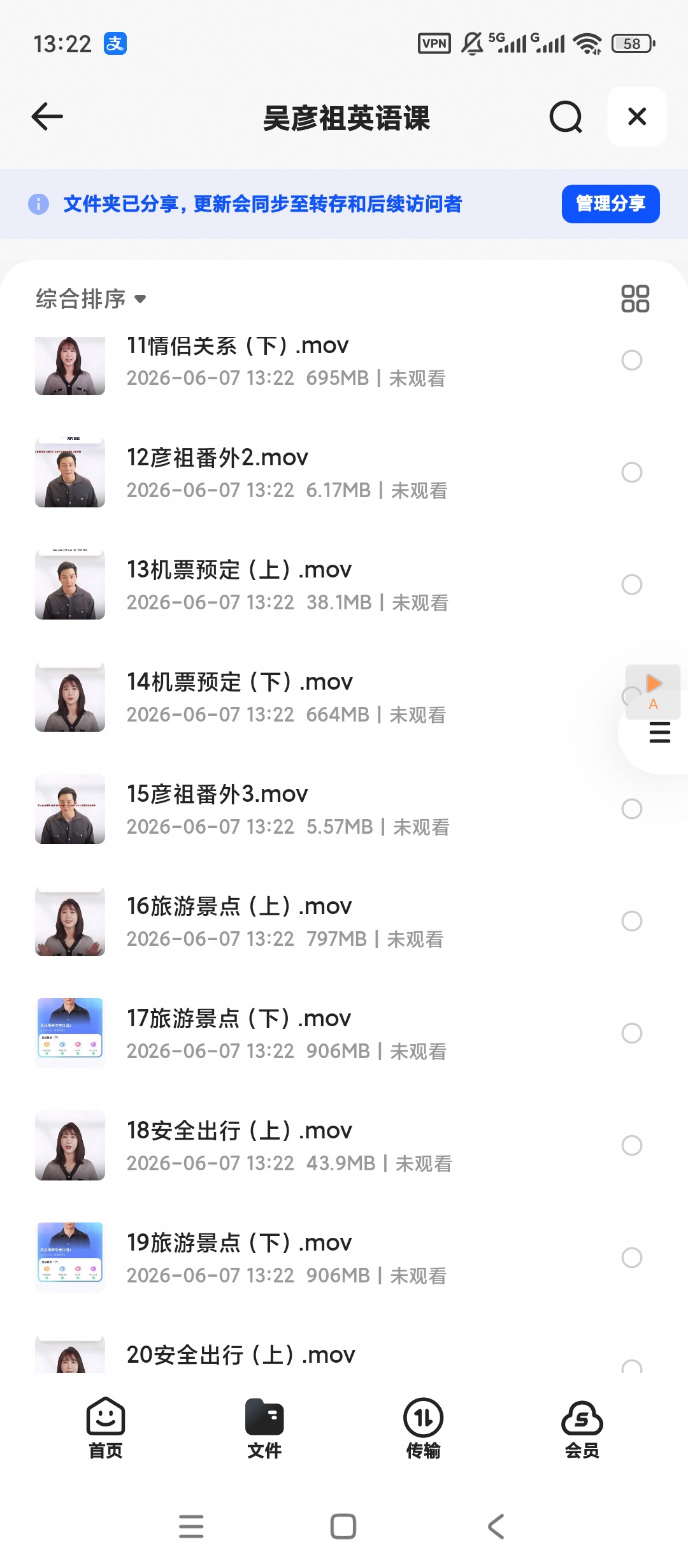This screenshot has height=1568, width=688.
Task: Select the circle for 13机票预定（上）.mov
Action: tap(631, 584)
